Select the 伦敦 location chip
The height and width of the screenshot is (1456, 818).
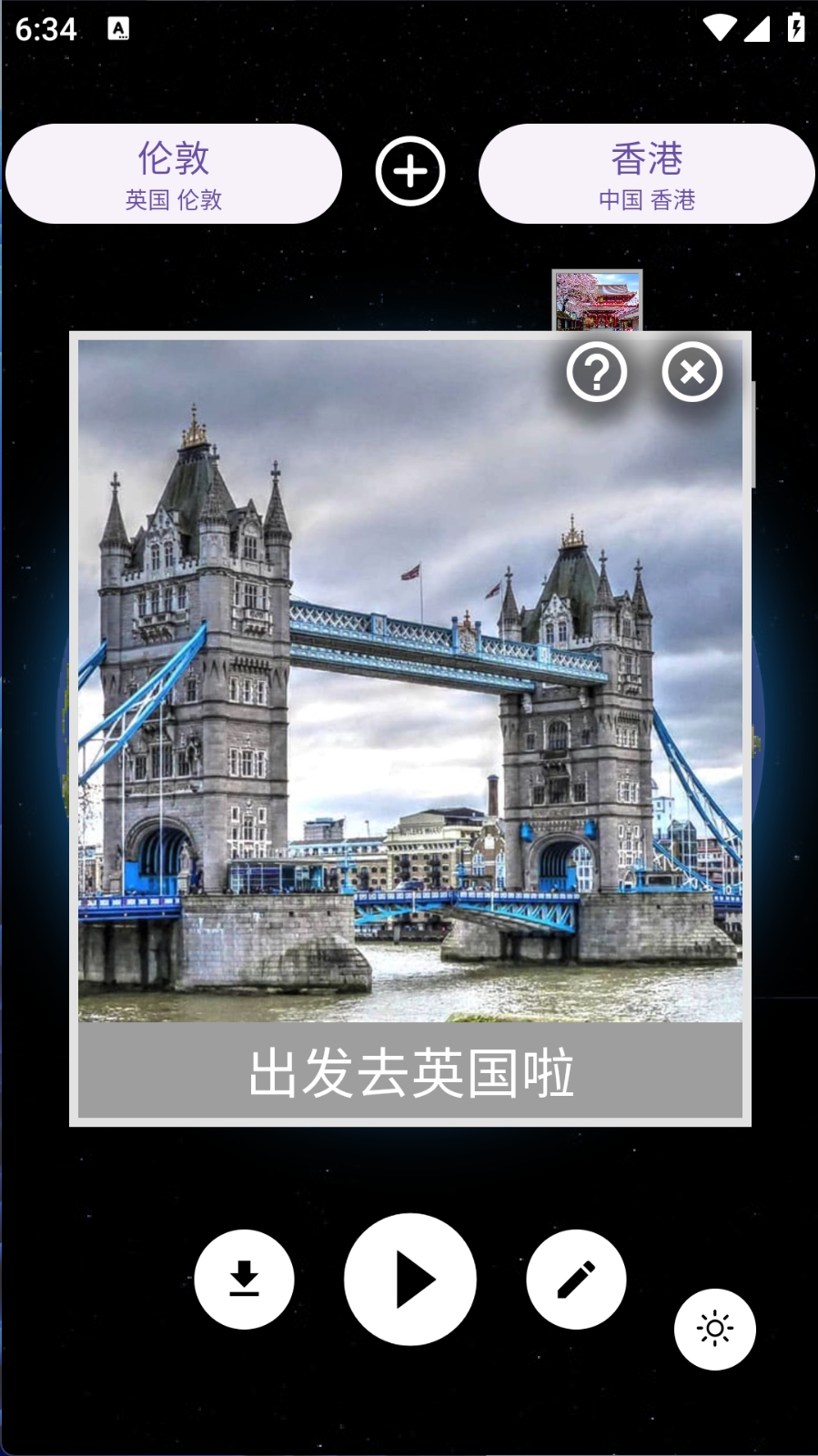(174, 174)
